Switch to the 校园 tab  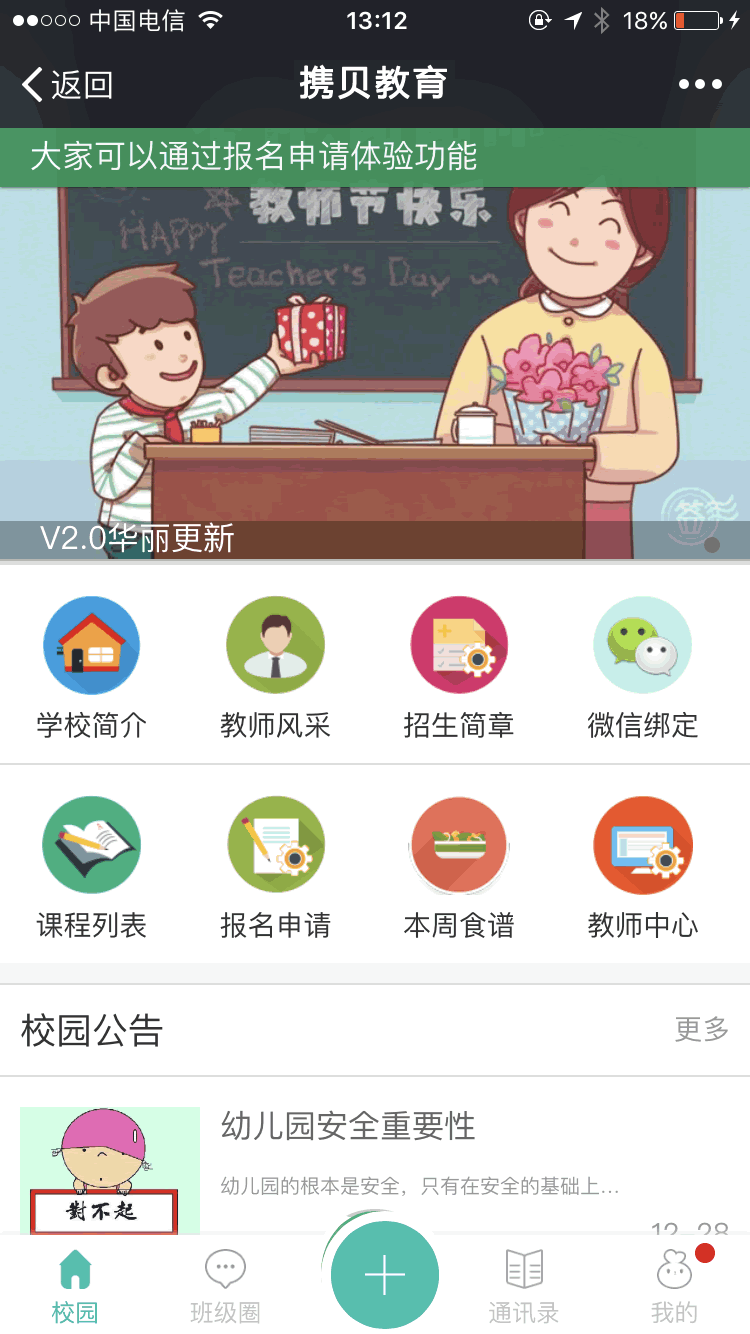tap(75, 1287)
